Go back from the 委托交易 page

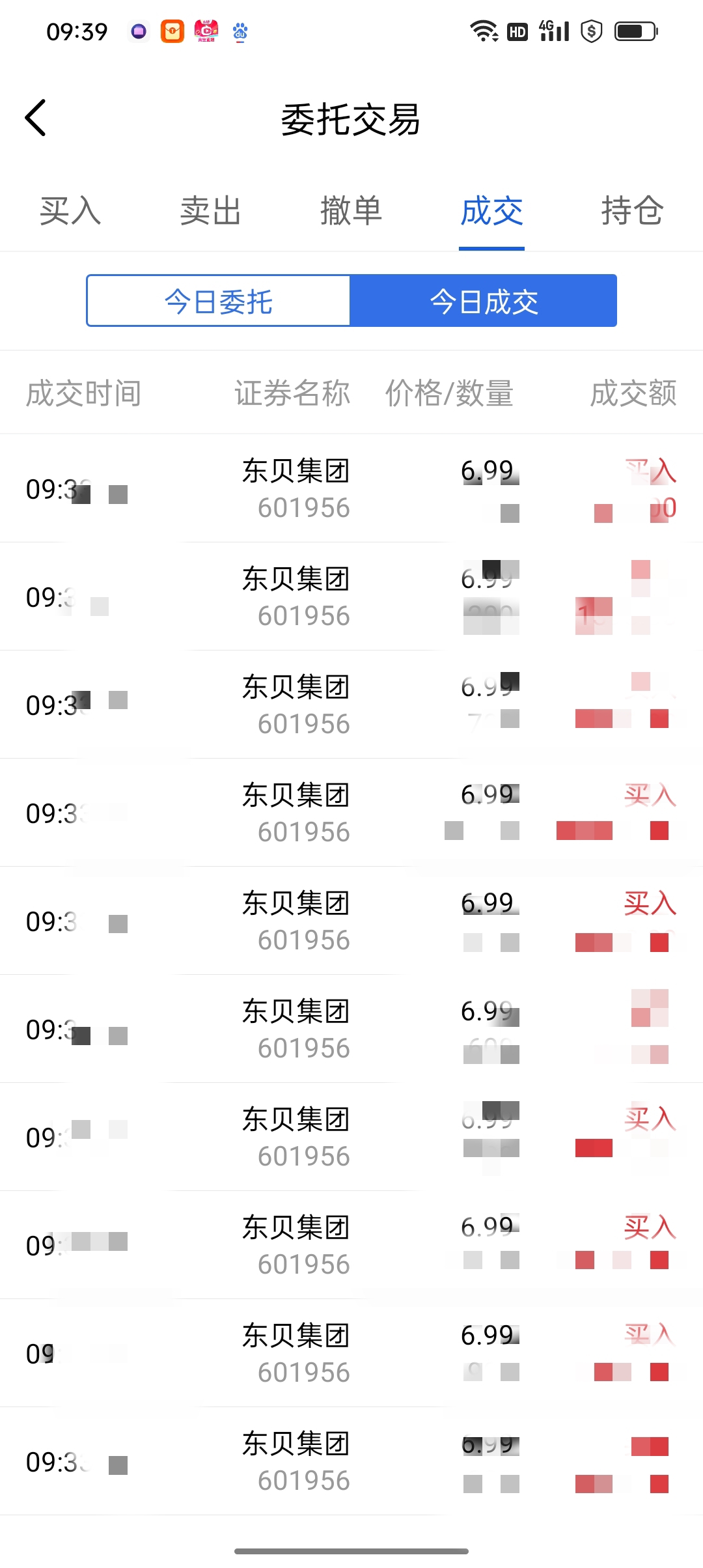(x=36, y=118)
